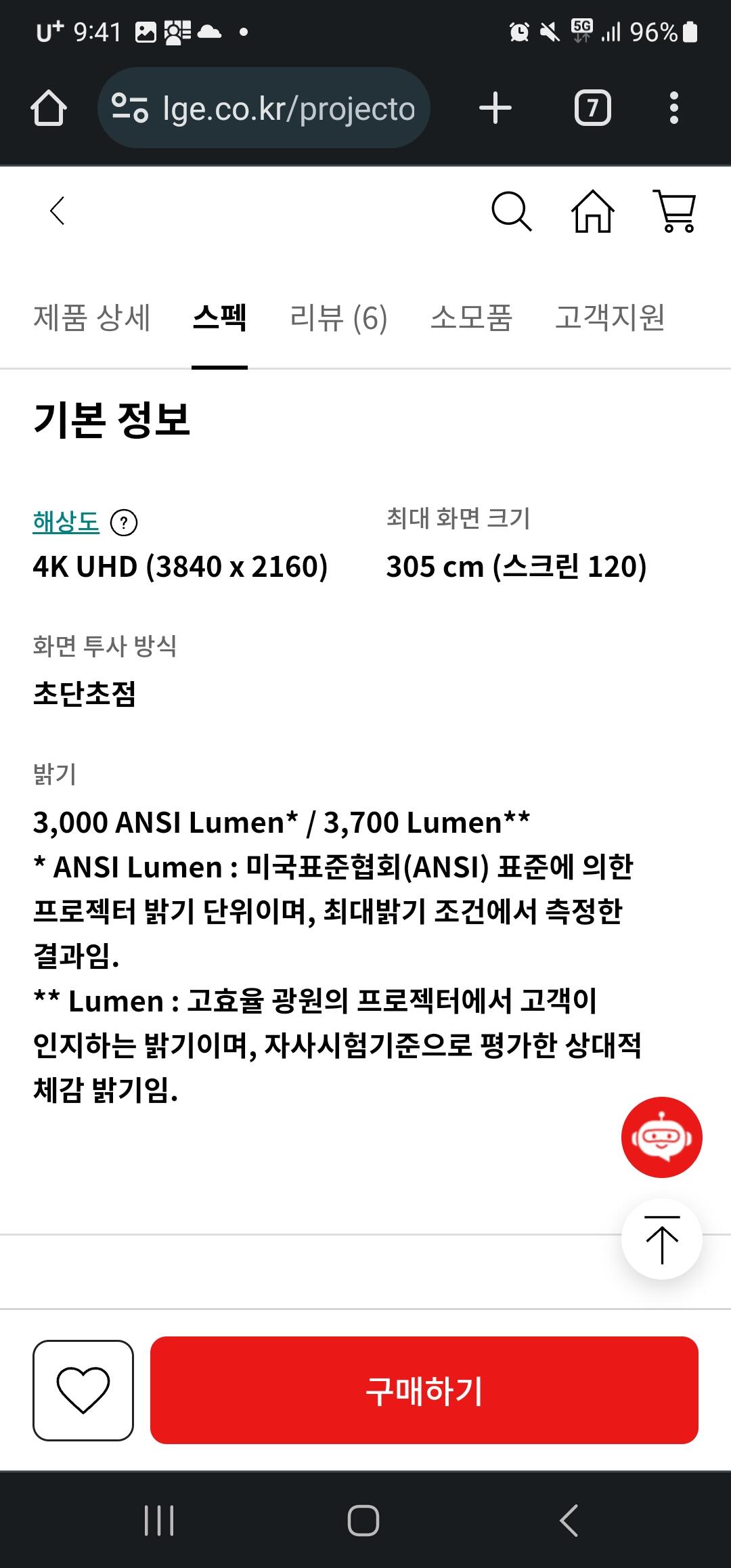This screenshot has width=731, height=1568.
Task: Switch to the 고객지원 tab
Action: (610, 318)
